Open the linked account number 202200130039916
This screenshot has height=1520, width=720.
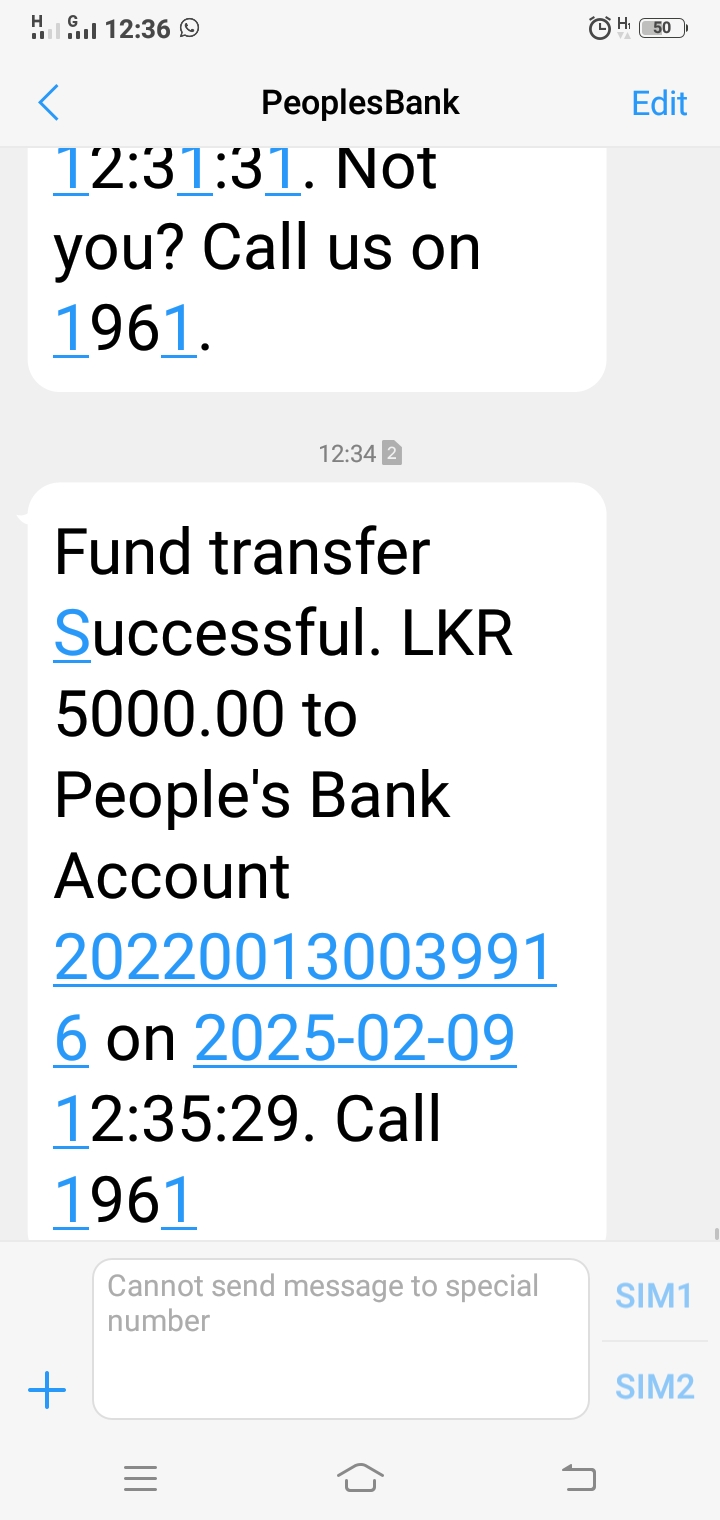click(x=304, y=957)
